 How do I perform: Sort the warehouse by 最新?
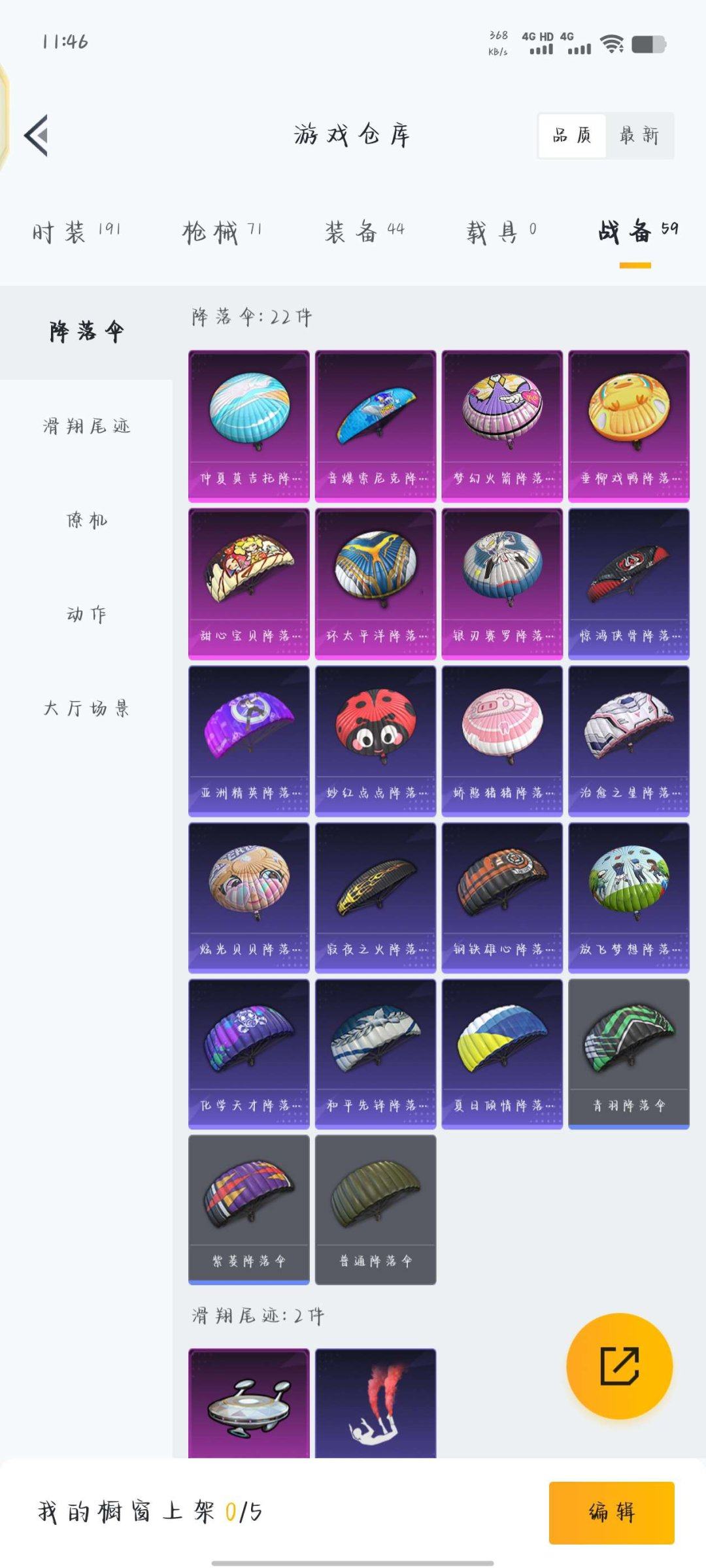click(639, 136)
